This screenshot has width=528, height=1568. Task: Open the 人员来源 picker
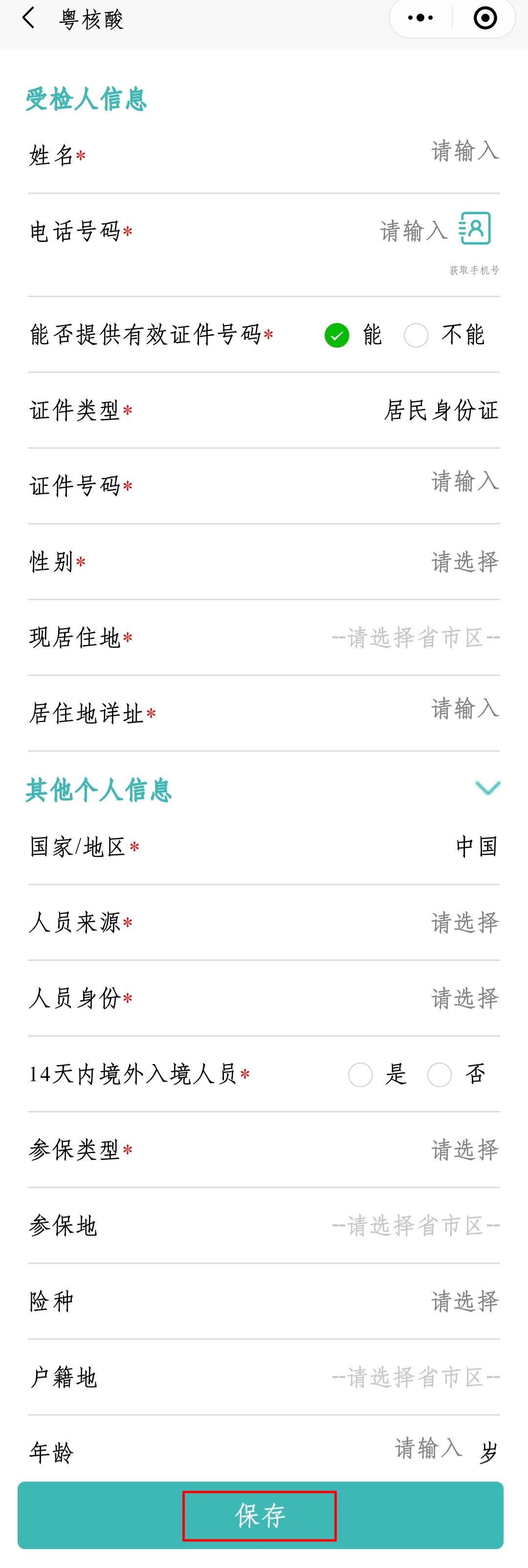pos(464,923)
